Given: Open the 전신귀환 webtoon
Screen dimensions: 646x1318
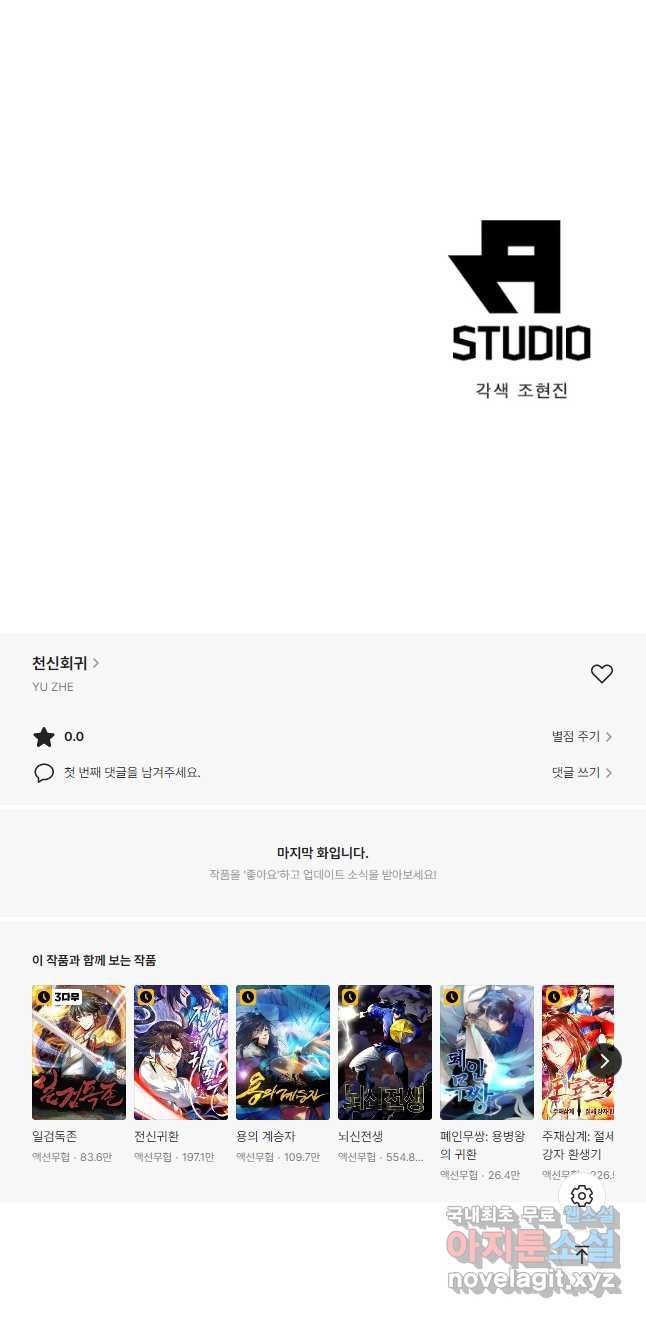Looking at the screenshot, I should click(181, 1052).
